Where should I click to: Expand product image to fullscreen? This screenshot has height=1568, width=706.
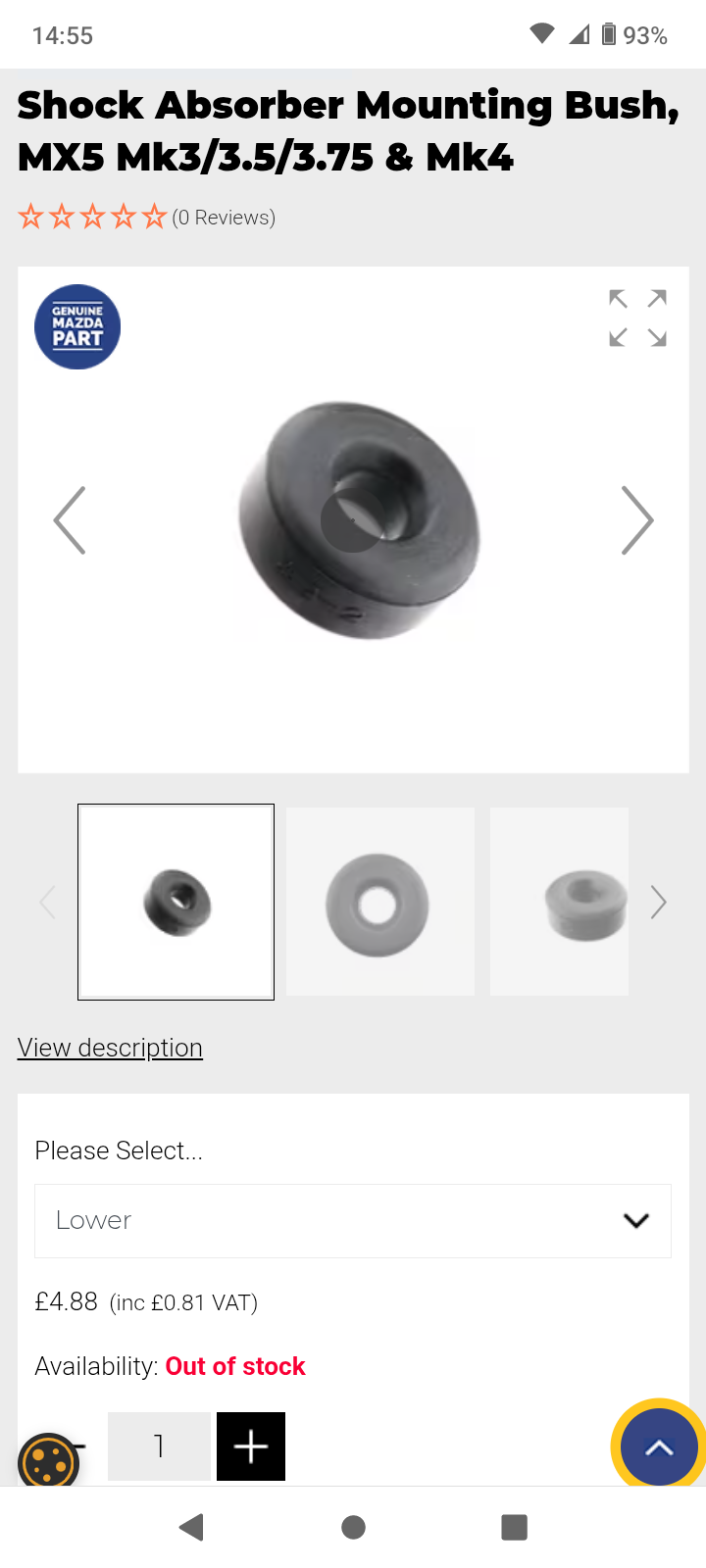pyautogui.click(x=637, y=318)
